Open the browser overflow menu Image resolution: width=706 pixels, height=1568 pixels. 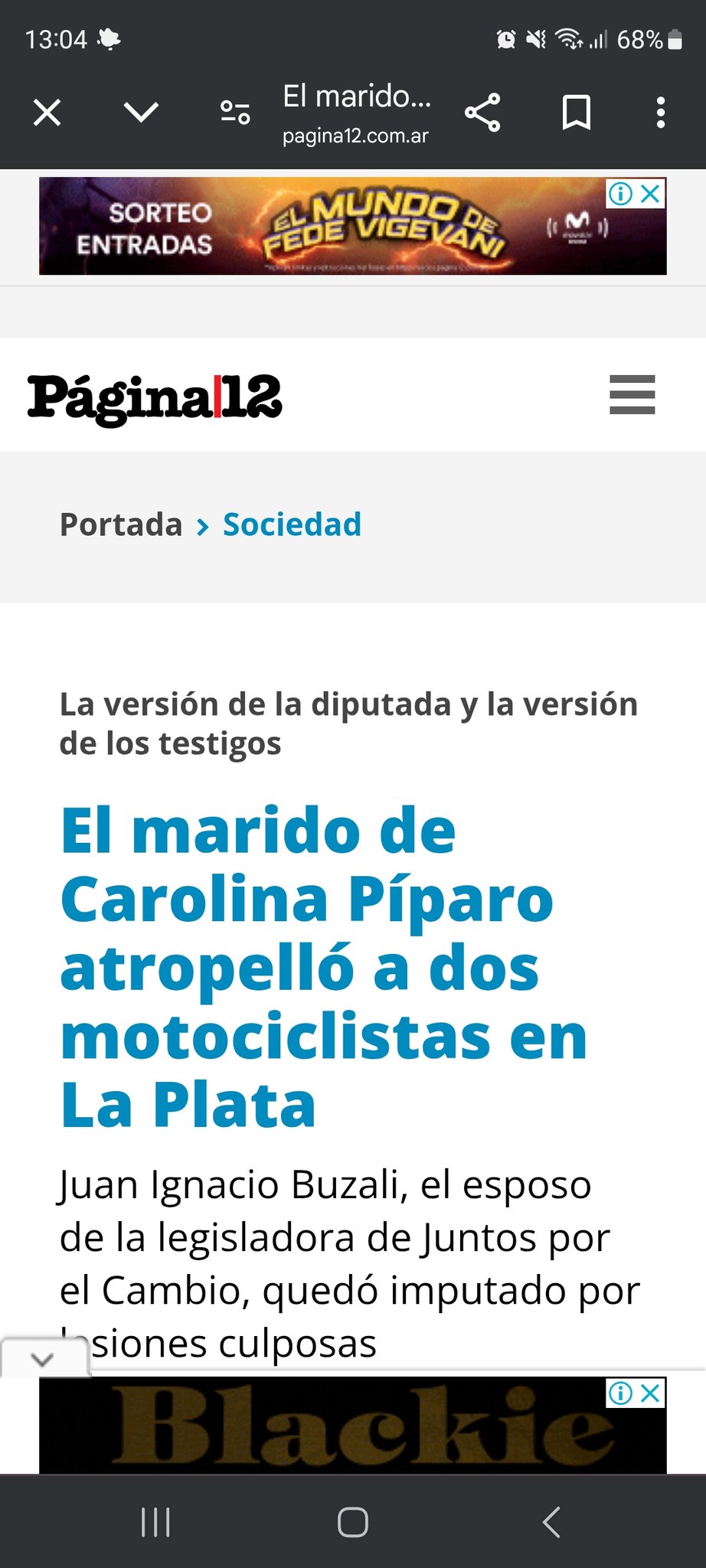[660, 113]
